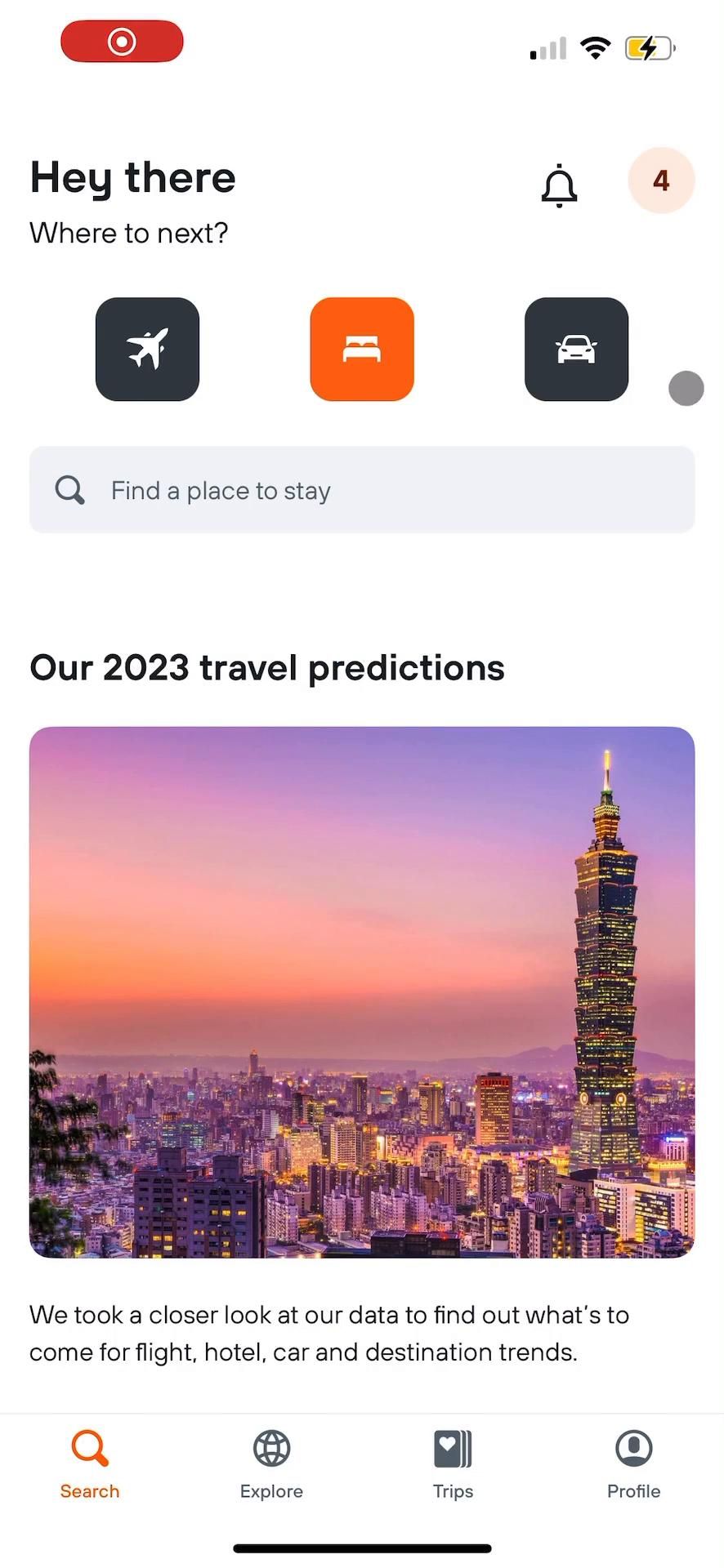
Task: Select the stays bed button
Action: [x=362, y=350]
